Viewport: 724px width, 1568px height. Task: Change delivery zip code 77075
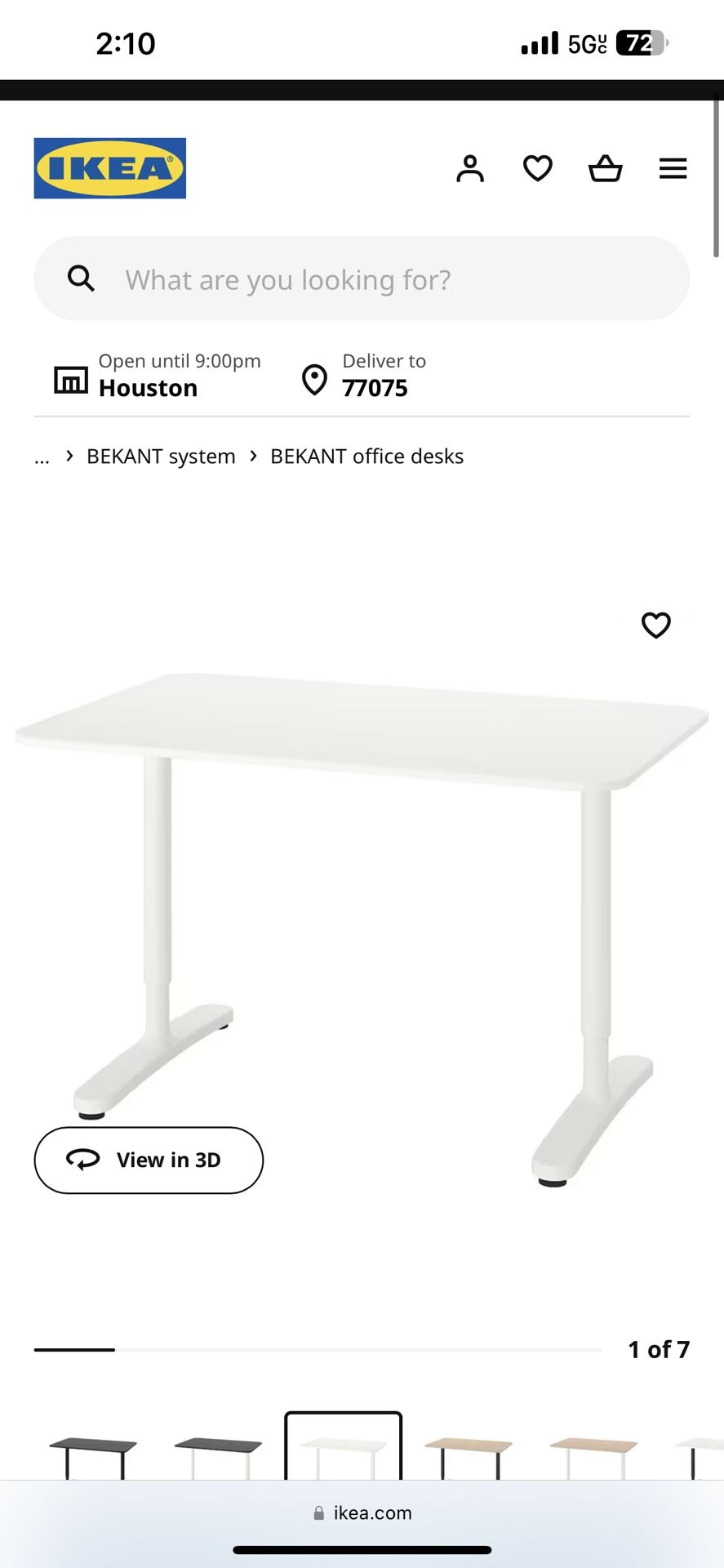pyautogui.click(x=375, y=389)
